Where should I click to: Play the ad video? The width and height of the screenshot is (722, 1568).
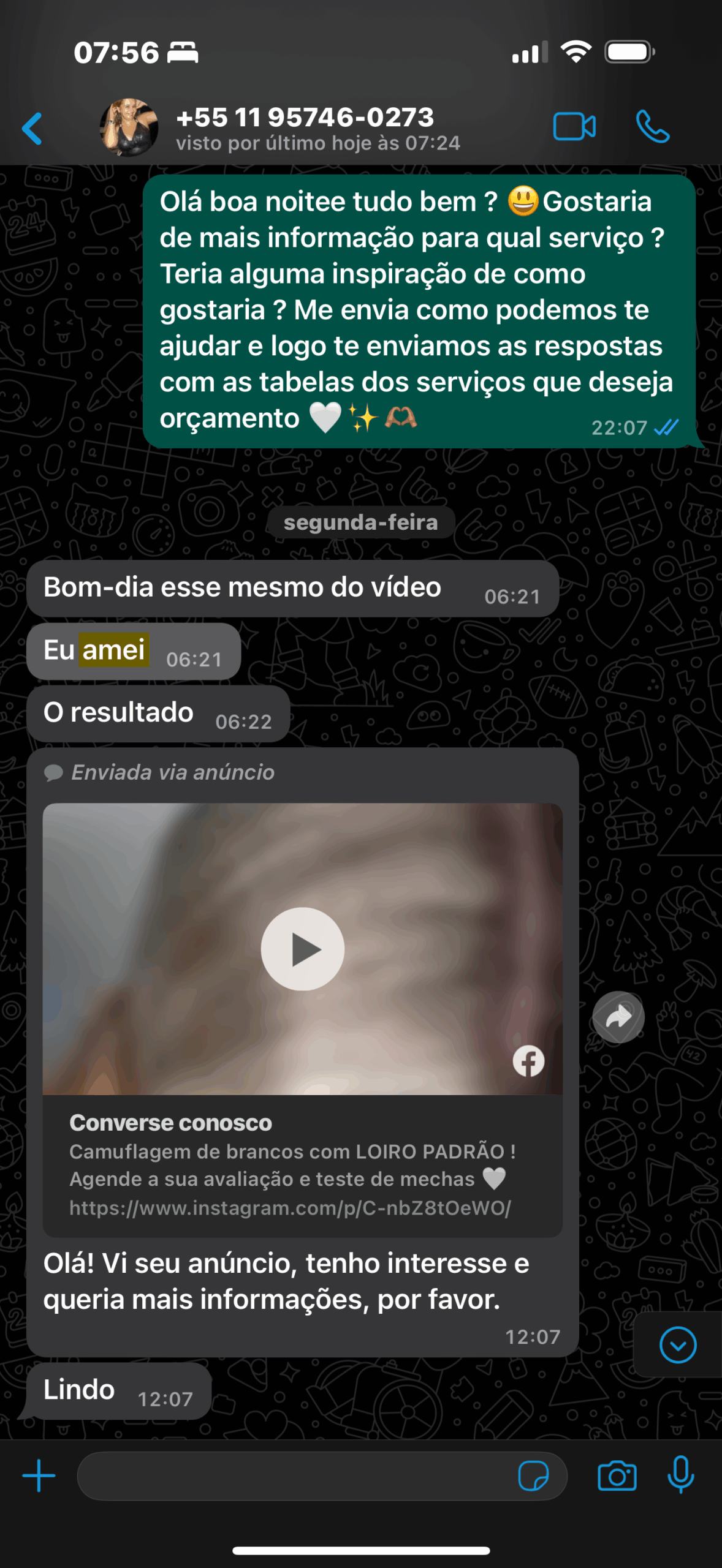click(x=302, y=949)
